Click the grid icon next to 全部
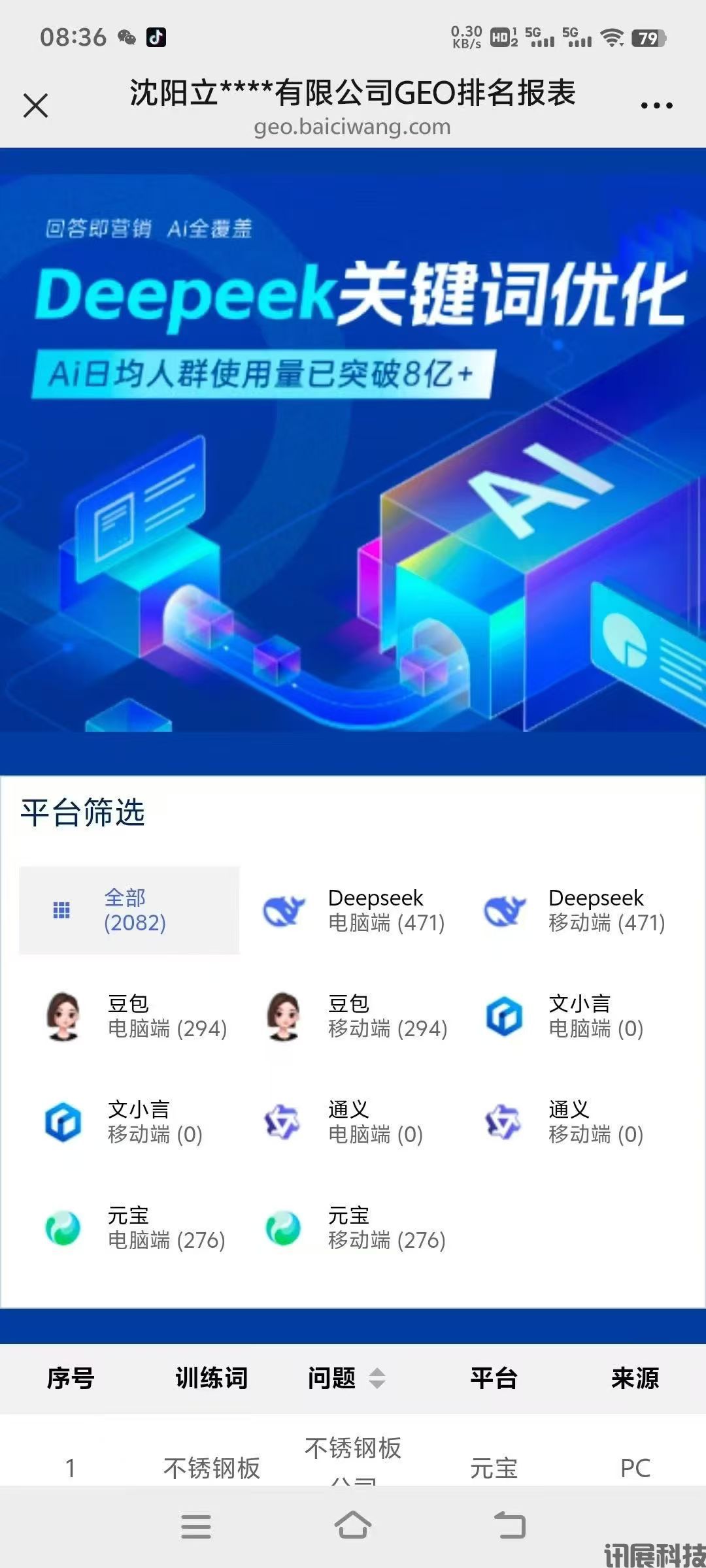Image resolution: width=706 pixels, height=1568 pixels. pyautogui.click(x=61, y=908)
